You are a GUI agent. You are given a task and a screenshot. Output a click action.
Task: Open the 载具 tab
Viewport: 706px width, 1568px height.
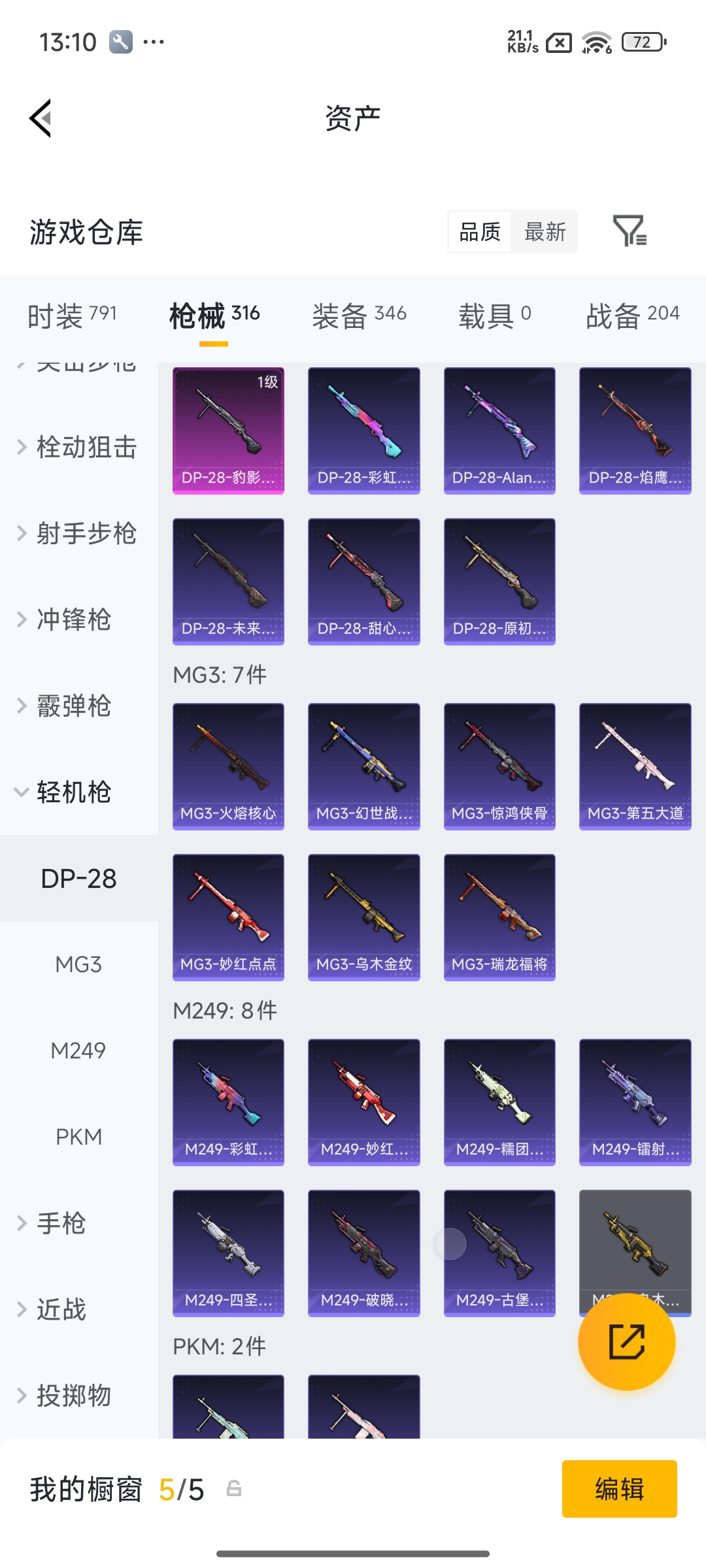pyautogui.click(x=494, y=316)
